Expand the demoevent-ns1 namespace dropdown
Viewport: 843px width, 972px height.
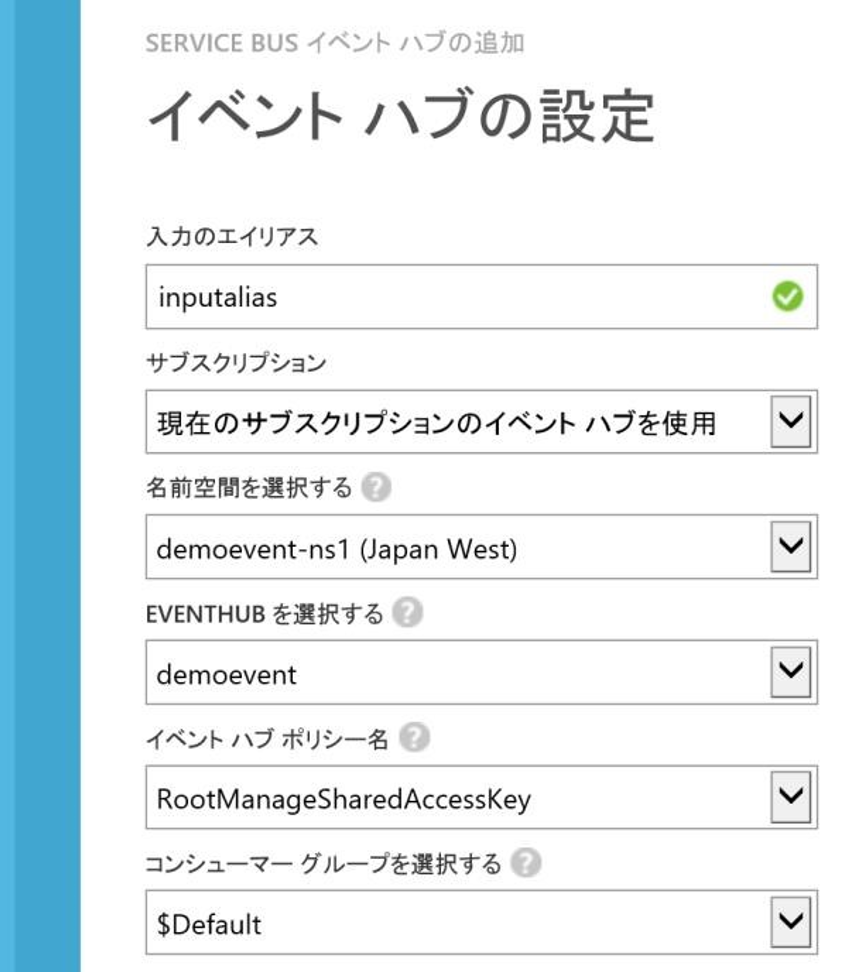[790, 547]
